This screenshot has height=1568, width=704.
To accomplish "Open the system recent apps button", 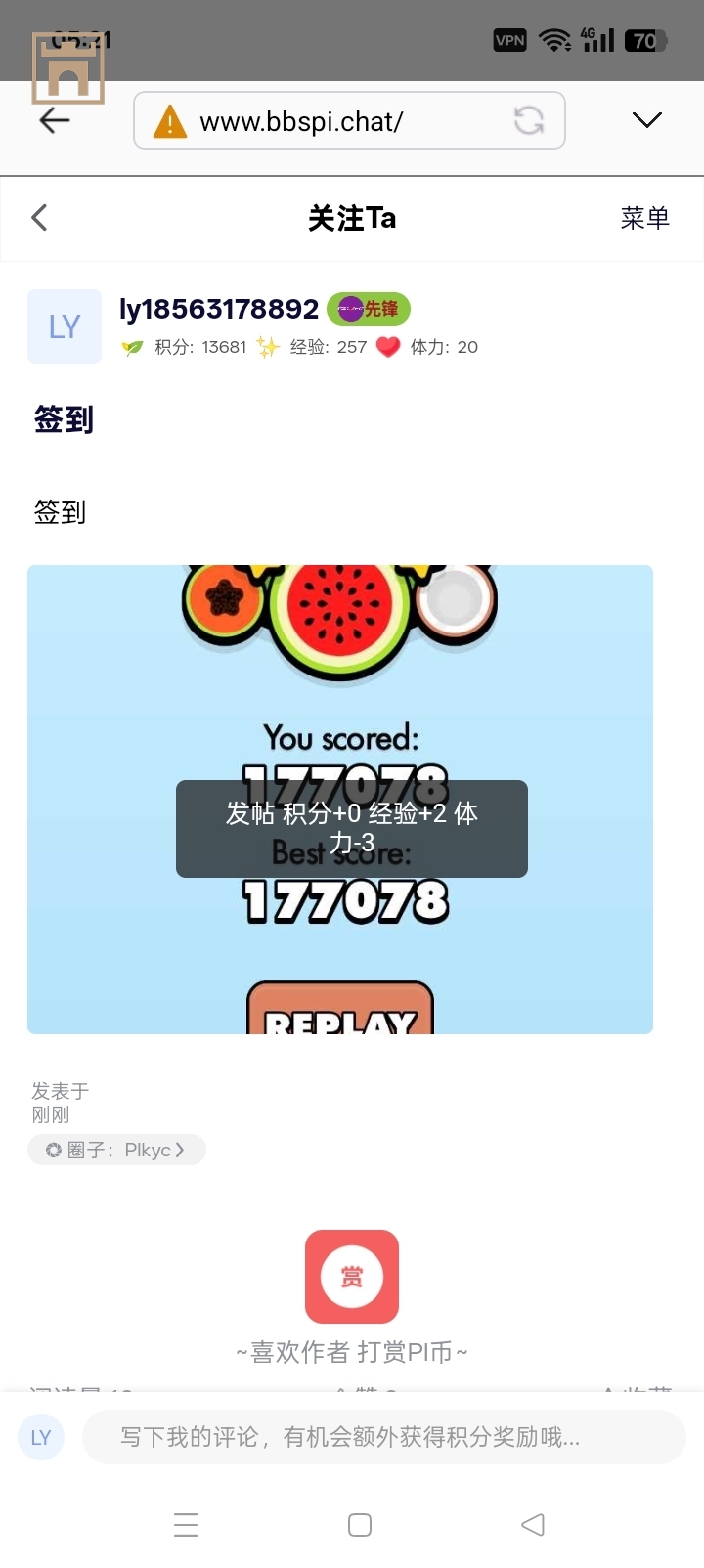I will point(186,1525).
